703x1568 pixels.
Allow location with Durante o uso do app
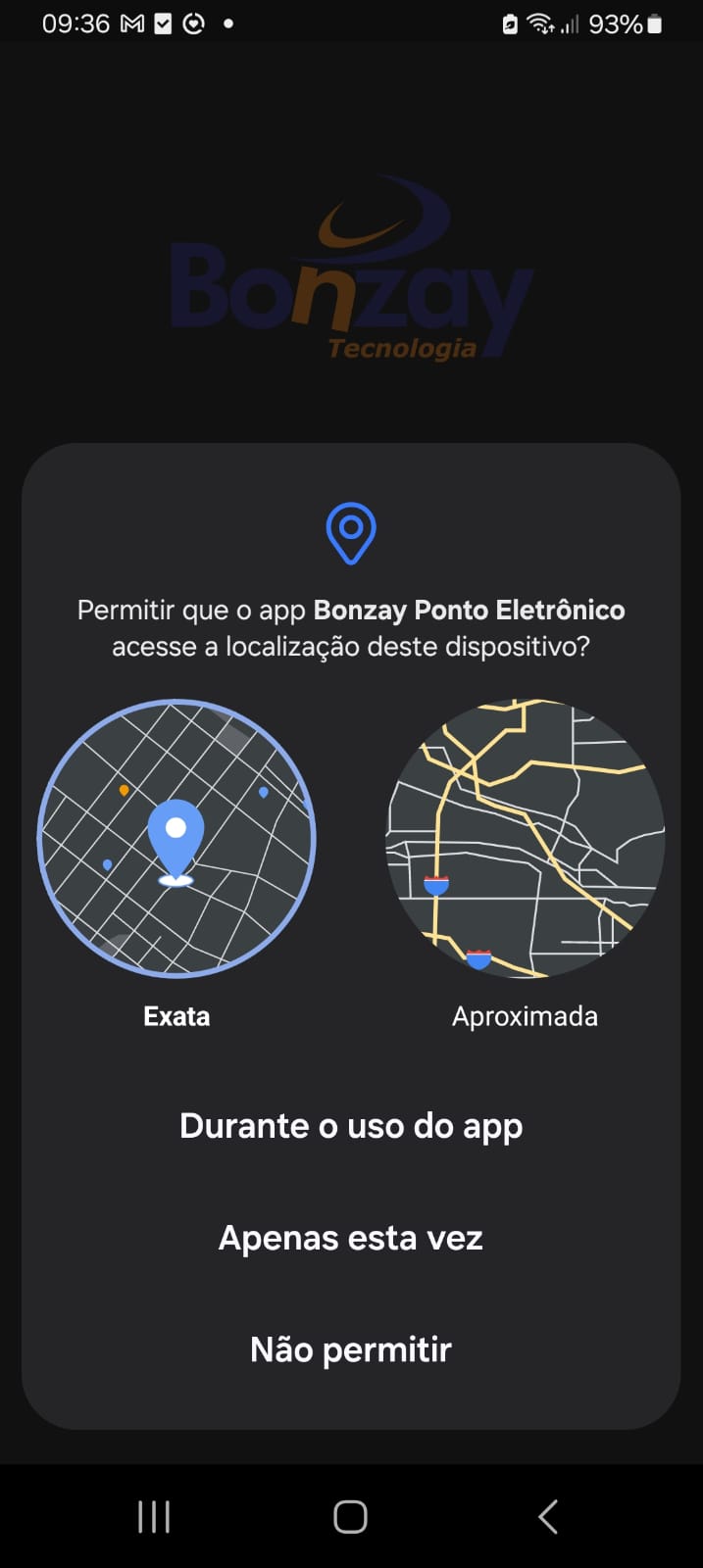tap(351, 1126)
